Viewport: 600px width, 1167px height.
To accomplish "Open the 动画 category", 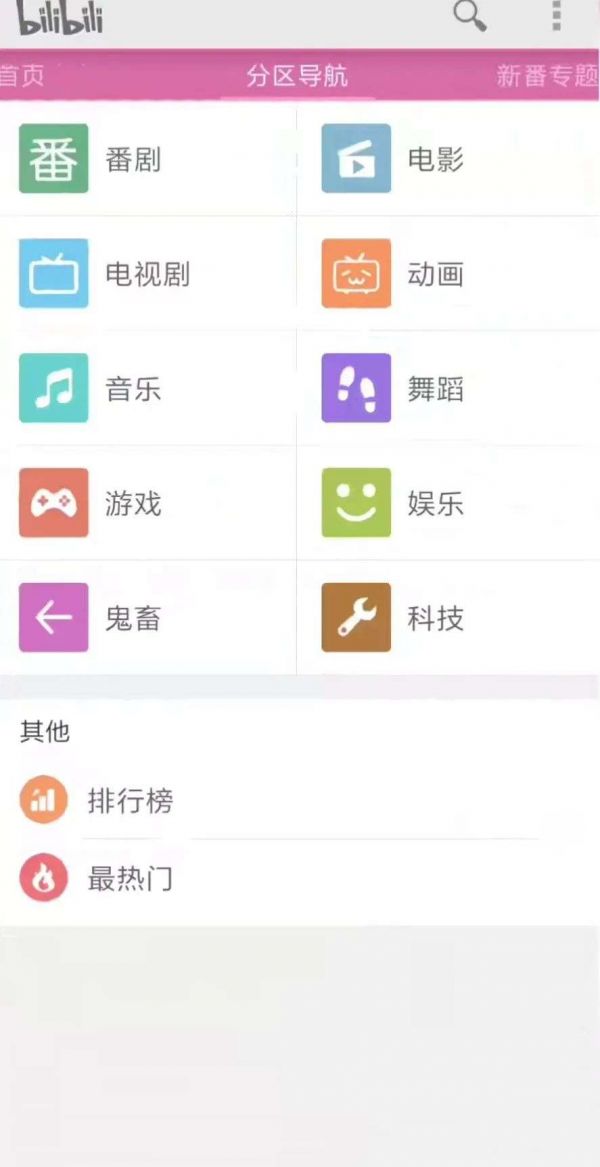I will (x=448, y=274).
